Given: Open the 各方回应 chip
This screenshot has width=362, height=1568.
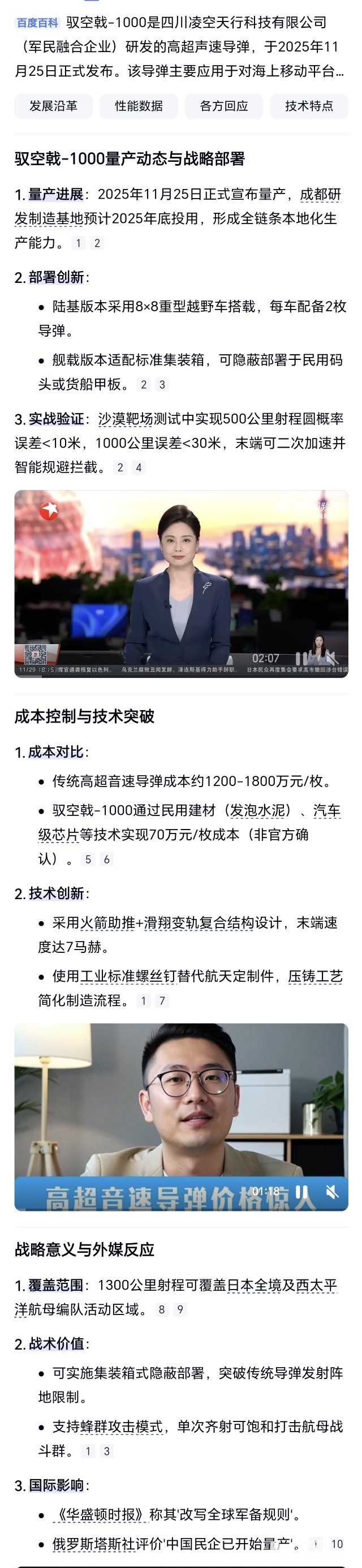Looking at the screenshot, I should pos(224,106).
